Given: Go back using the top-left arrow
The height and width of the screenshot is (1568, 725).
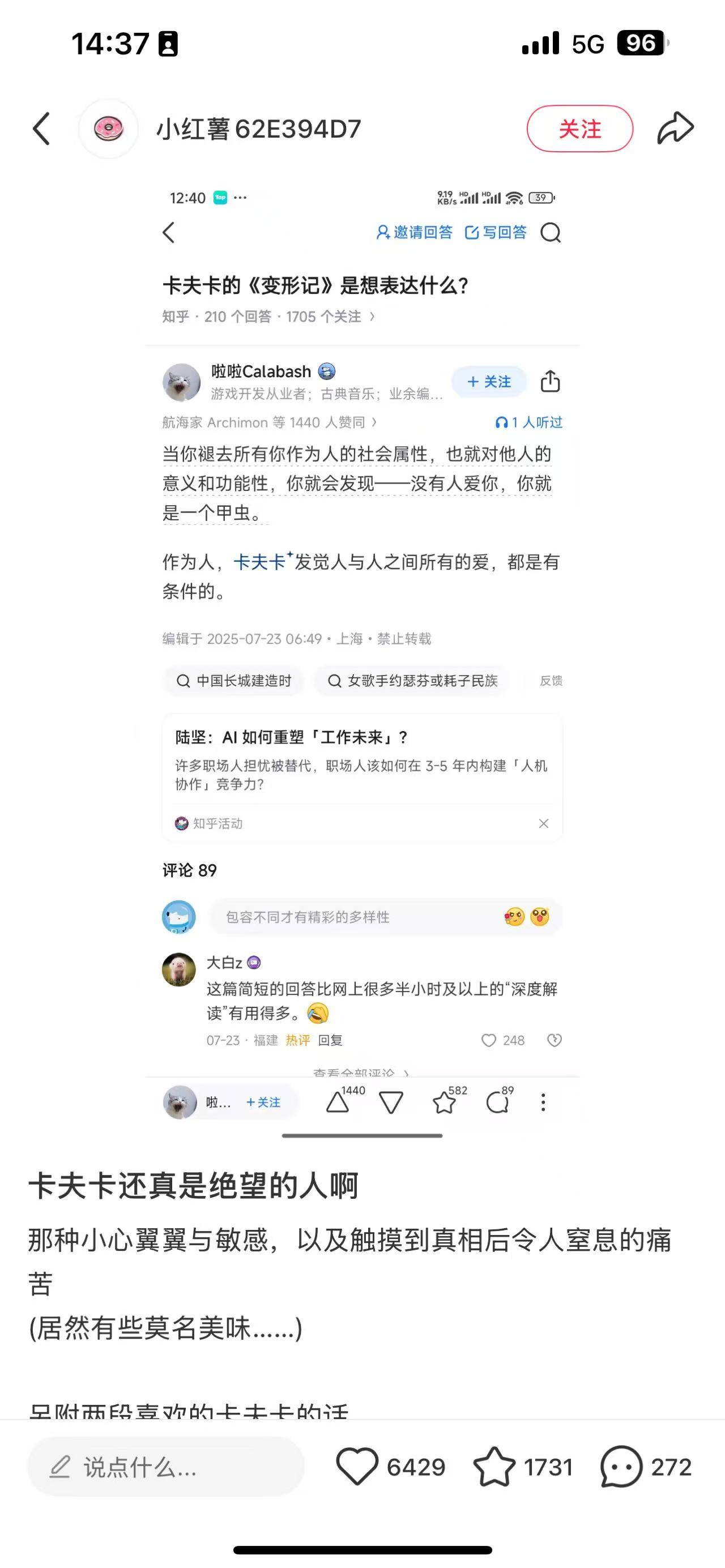Looking at the screenshot, I should click(x=41, y=129).
